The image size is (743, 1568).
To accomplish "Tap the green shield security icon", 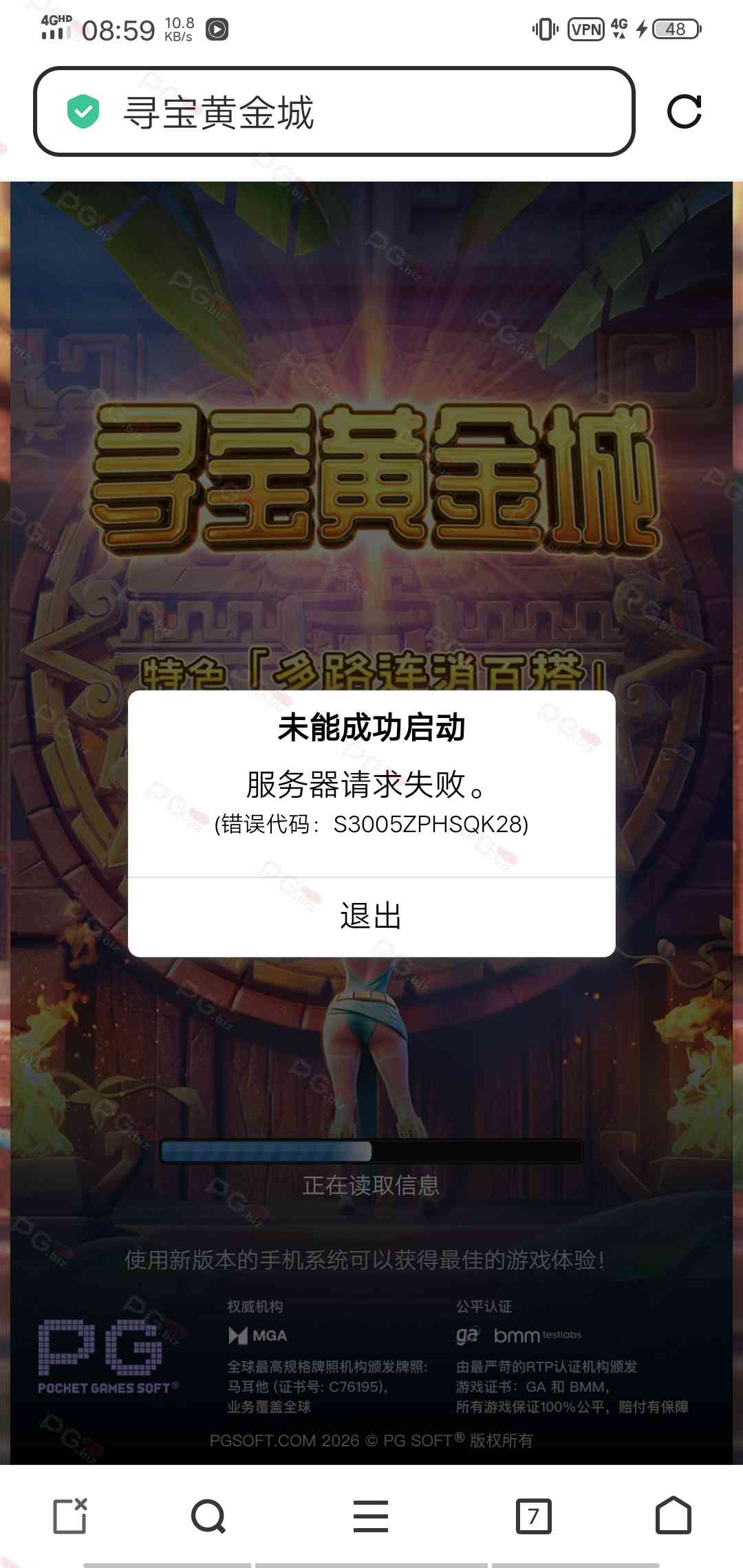I will pyautogui.click(x=83, y=111).
